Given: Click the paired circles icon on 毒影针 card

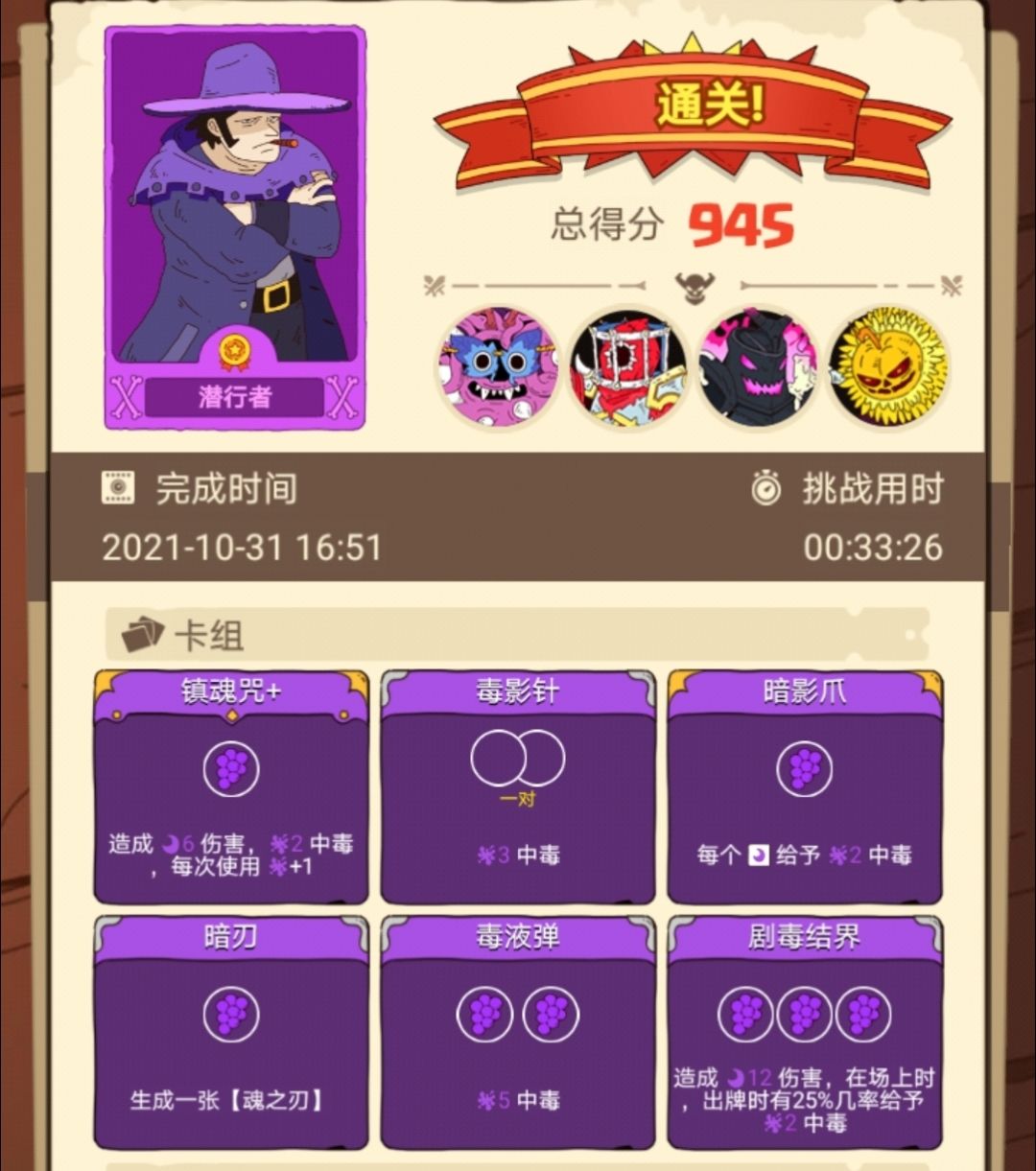Looking at the screenshot, I should tap(518, 758).
